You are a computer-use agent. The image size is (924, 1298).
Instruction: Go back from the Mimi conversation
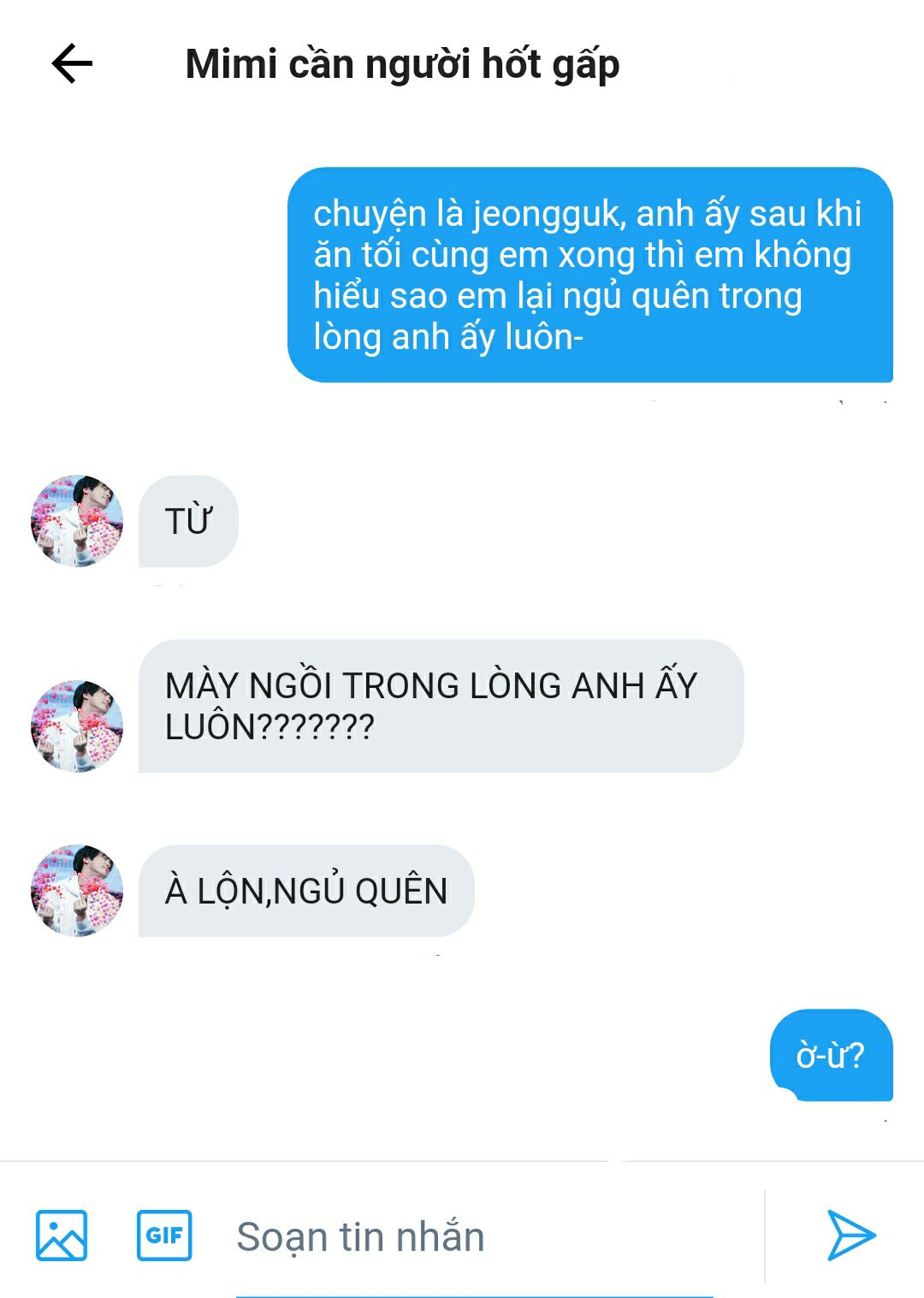point(72,64)
